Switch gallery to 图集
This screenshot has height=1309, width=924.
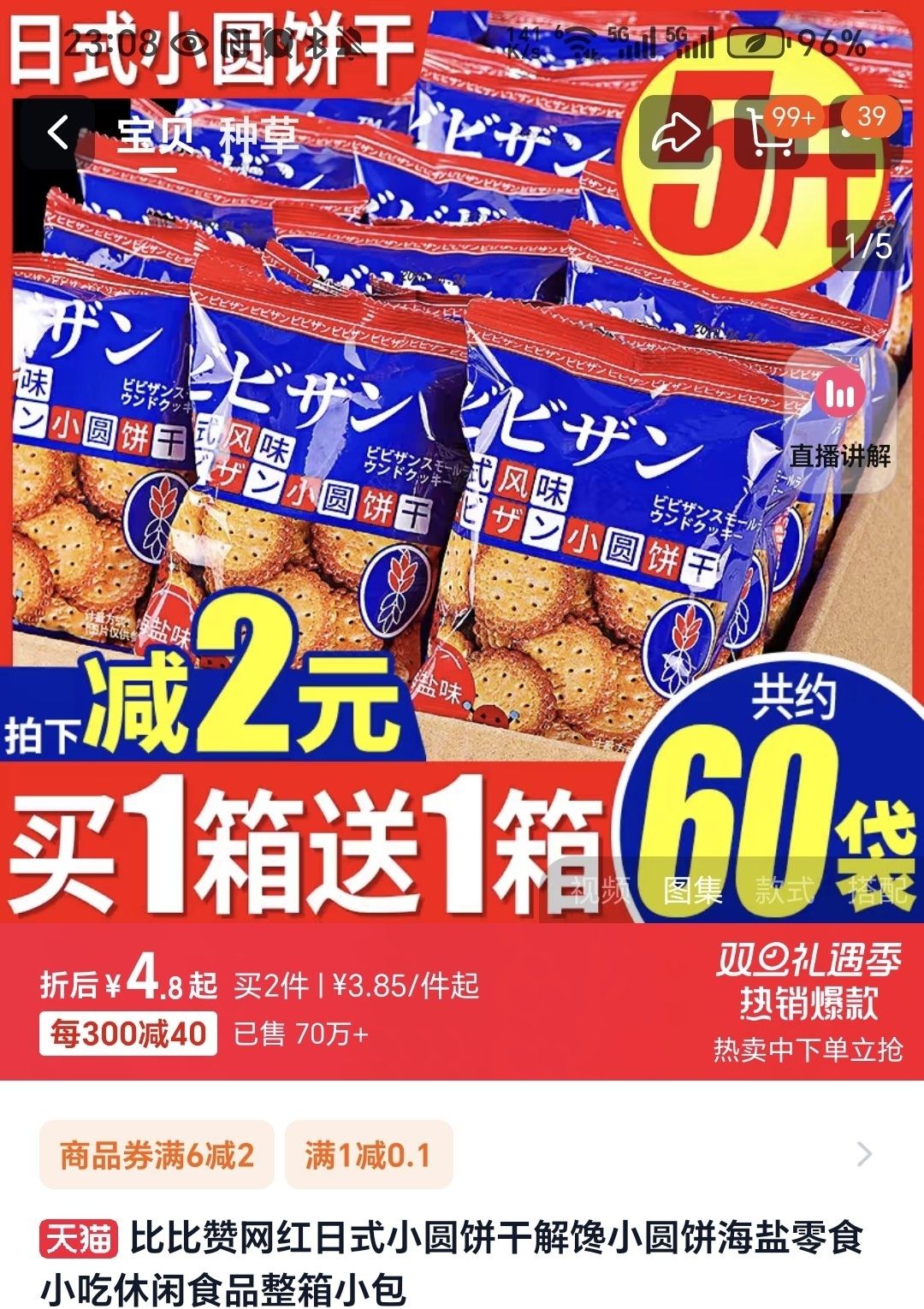pyautogui.click(x=693, y=890)
